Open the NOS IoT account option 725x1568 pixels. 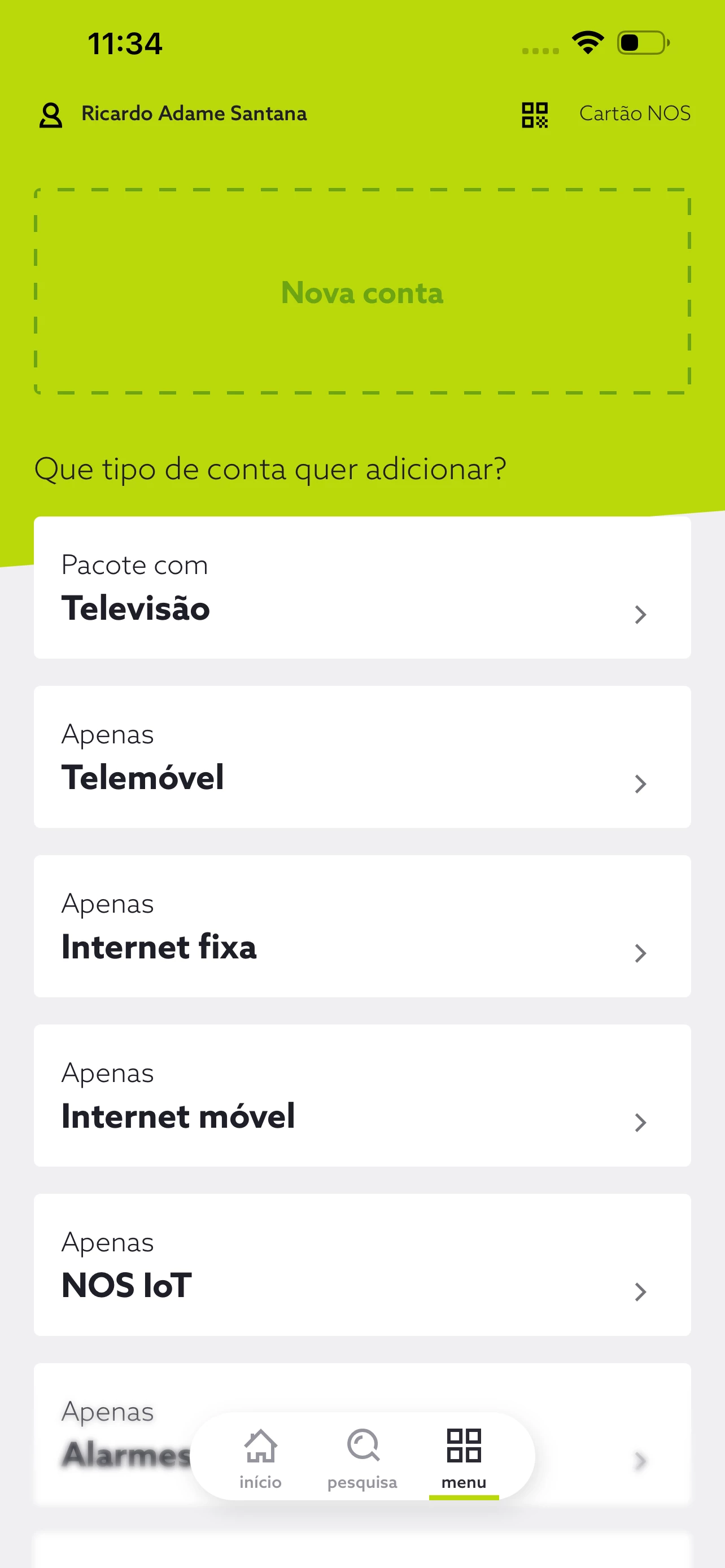tap(362, 1264)
